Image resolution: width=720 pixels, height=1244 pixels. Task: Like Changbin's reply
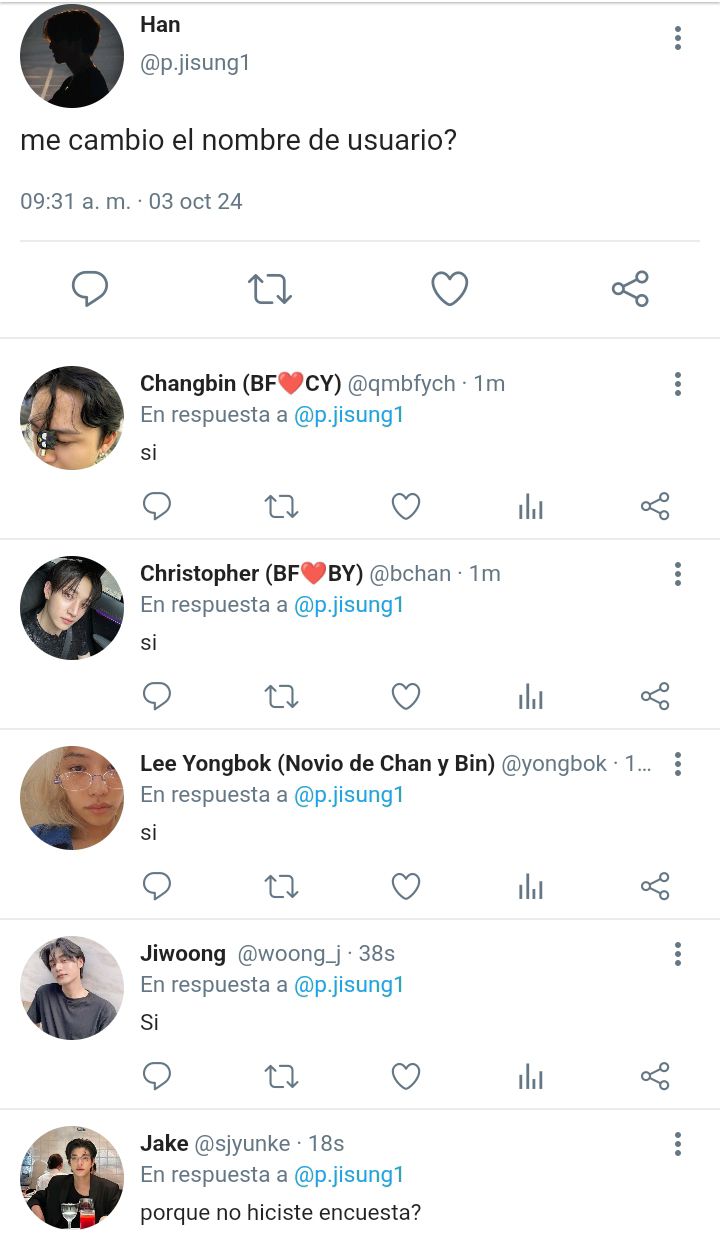coord(405,506)
